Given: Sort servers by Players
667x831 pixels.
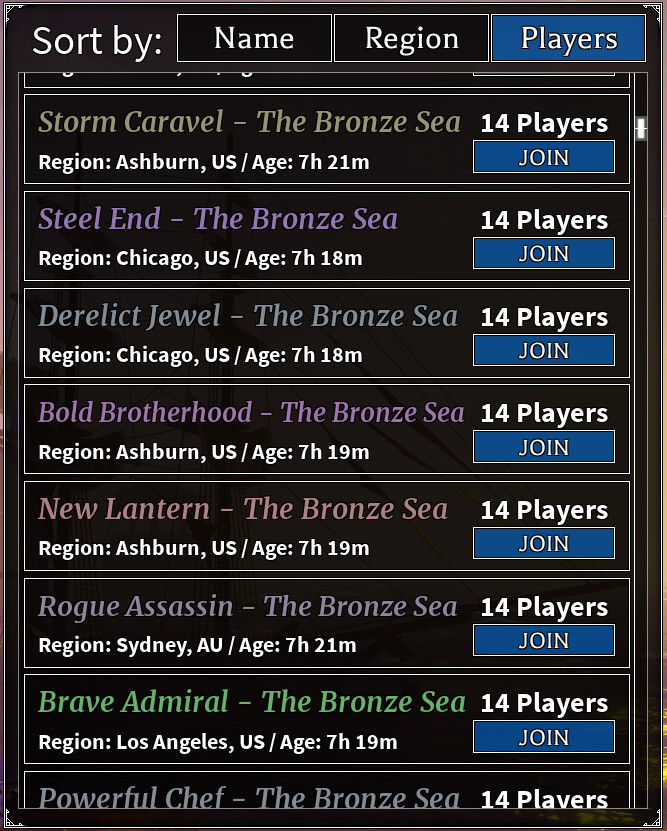Looking at the screenshot, I should point(568,39).
